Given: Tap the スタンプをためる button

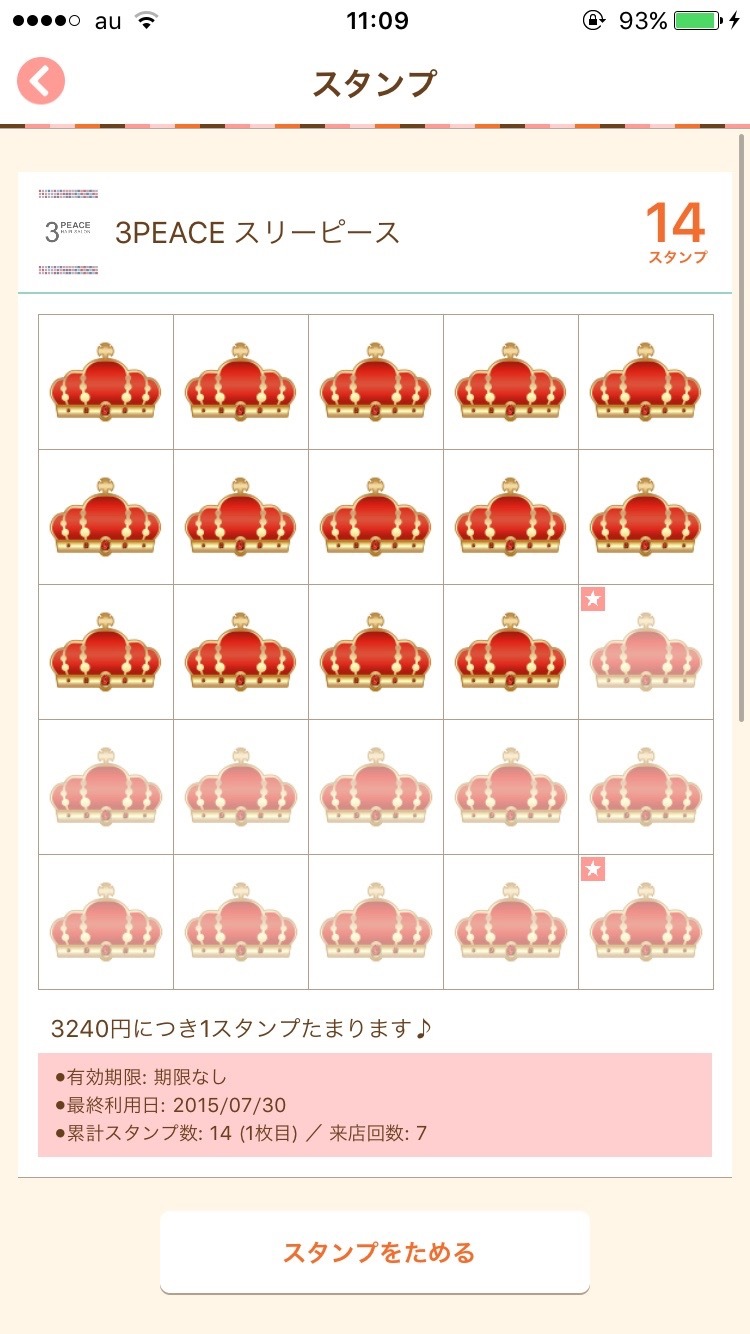Looking at the screenshot, I should click(x=375, y=1252).
